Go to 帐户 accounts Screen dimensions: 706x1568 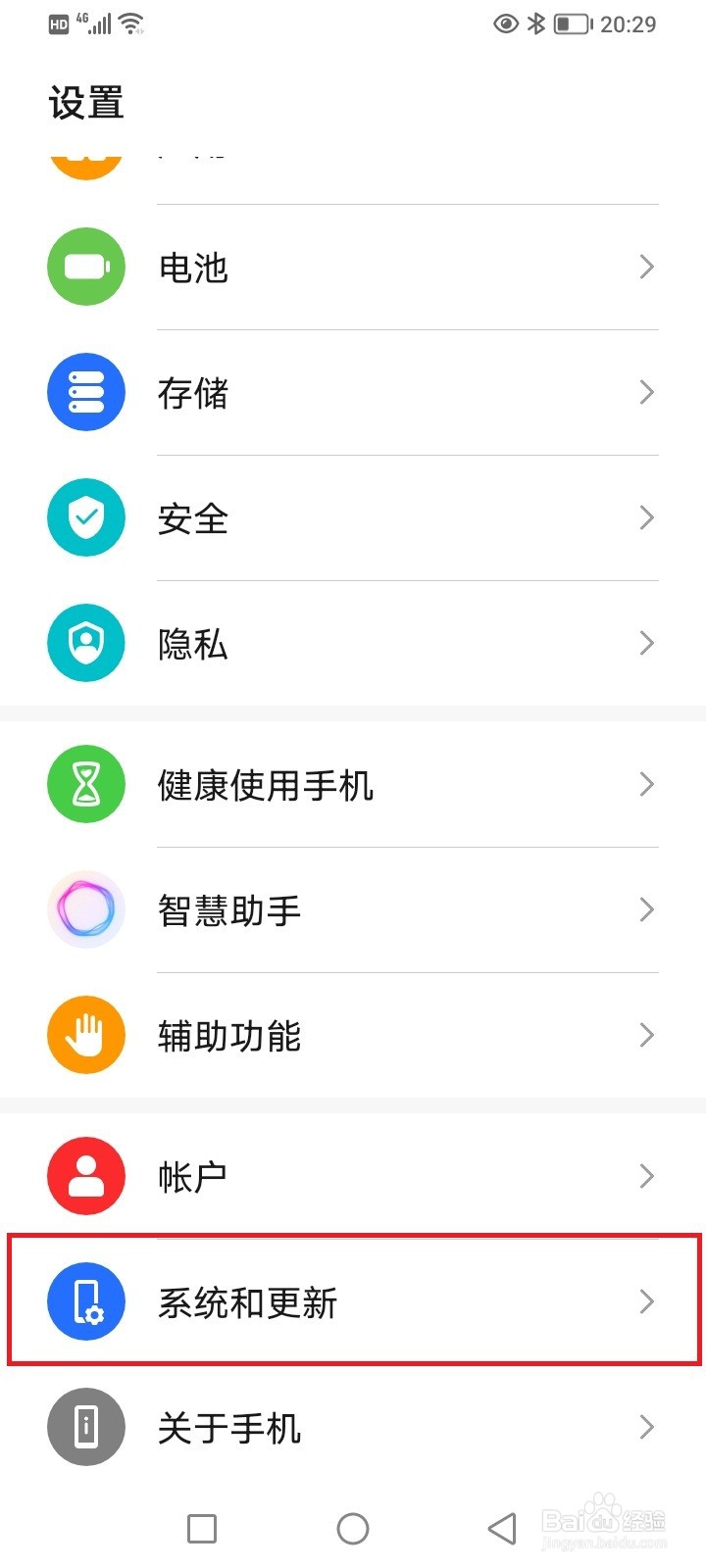(x=353, y=1176)
